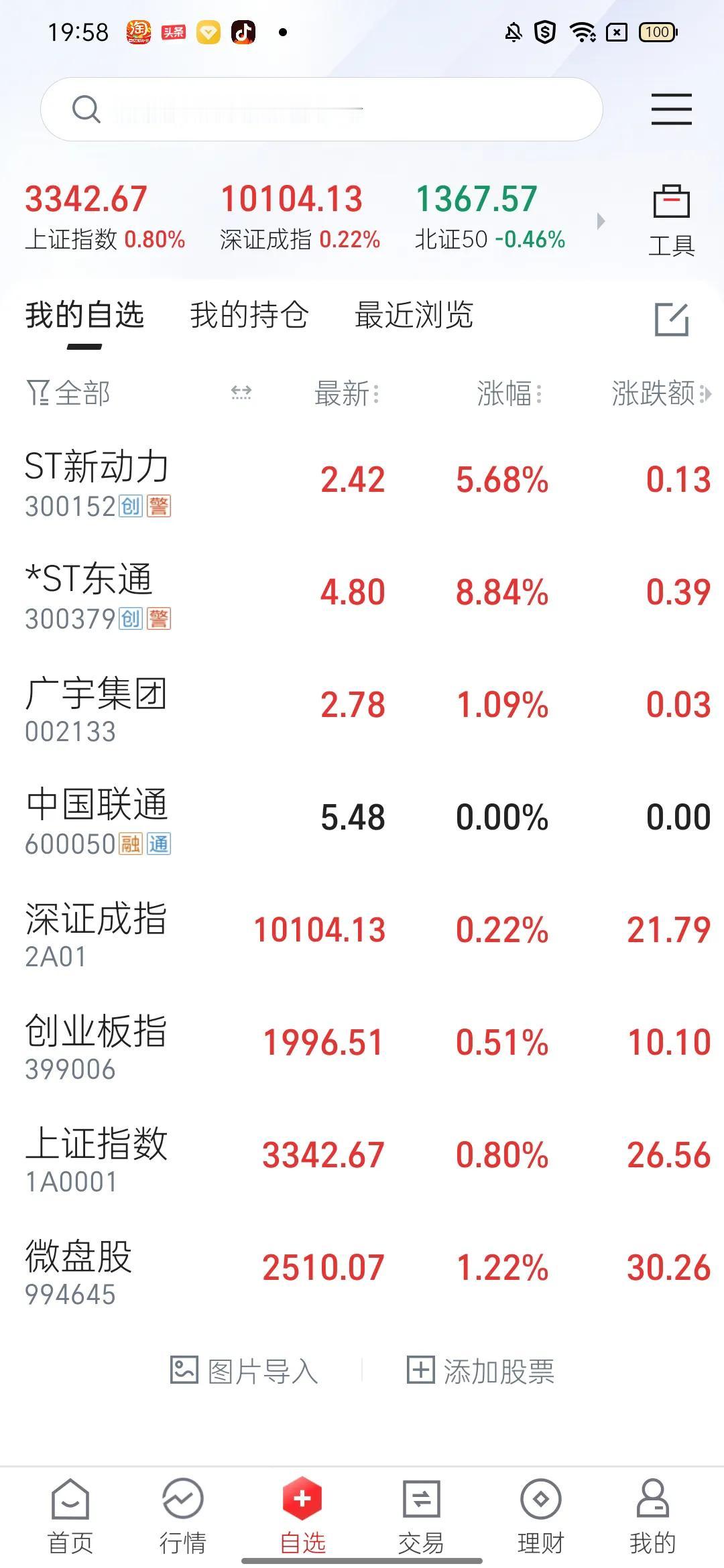
Task: Open the 创业板指 index row
Action: coord(362,1043)
